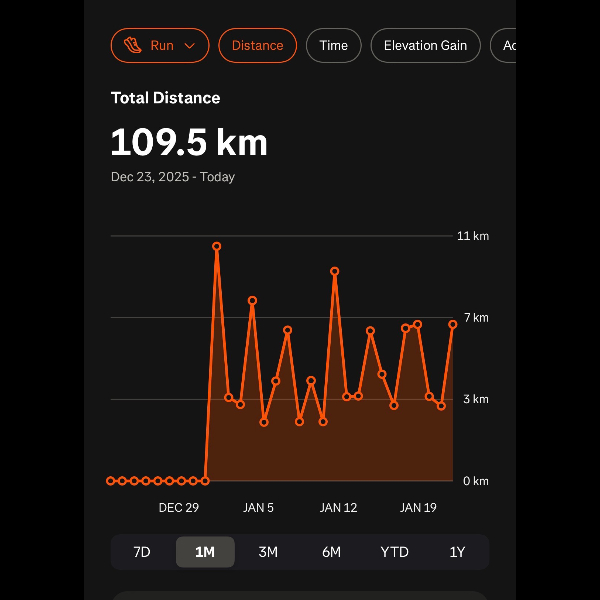Image resolution: width=600 pixels, height=600 pixels.
Task: Switch to the 7D range
Action: 142,552
